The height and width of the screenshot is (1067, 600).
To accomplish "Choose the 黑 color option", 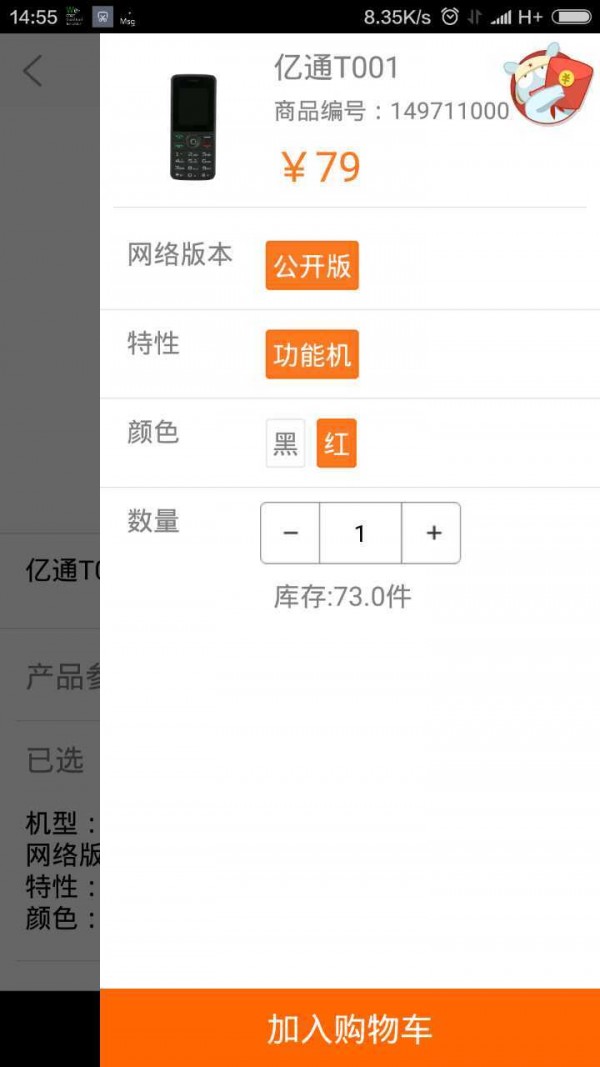I will click(x=286, y=443).
